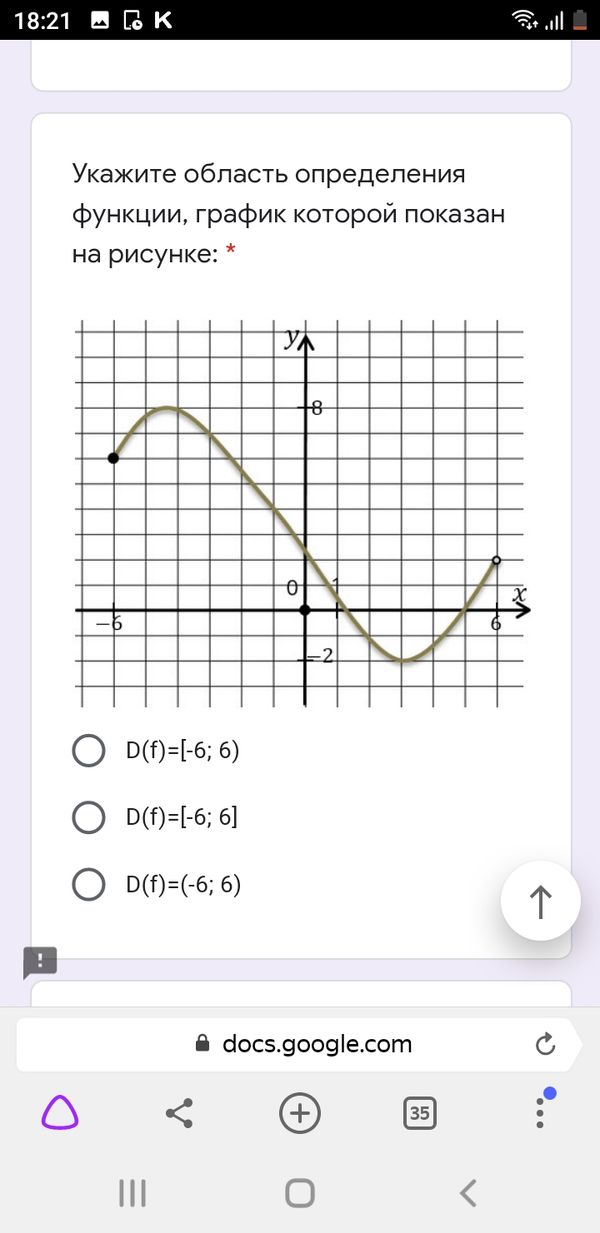This screenshot has width=600, height=1233.
Task: Report a problem with the form
Action: 40,962
